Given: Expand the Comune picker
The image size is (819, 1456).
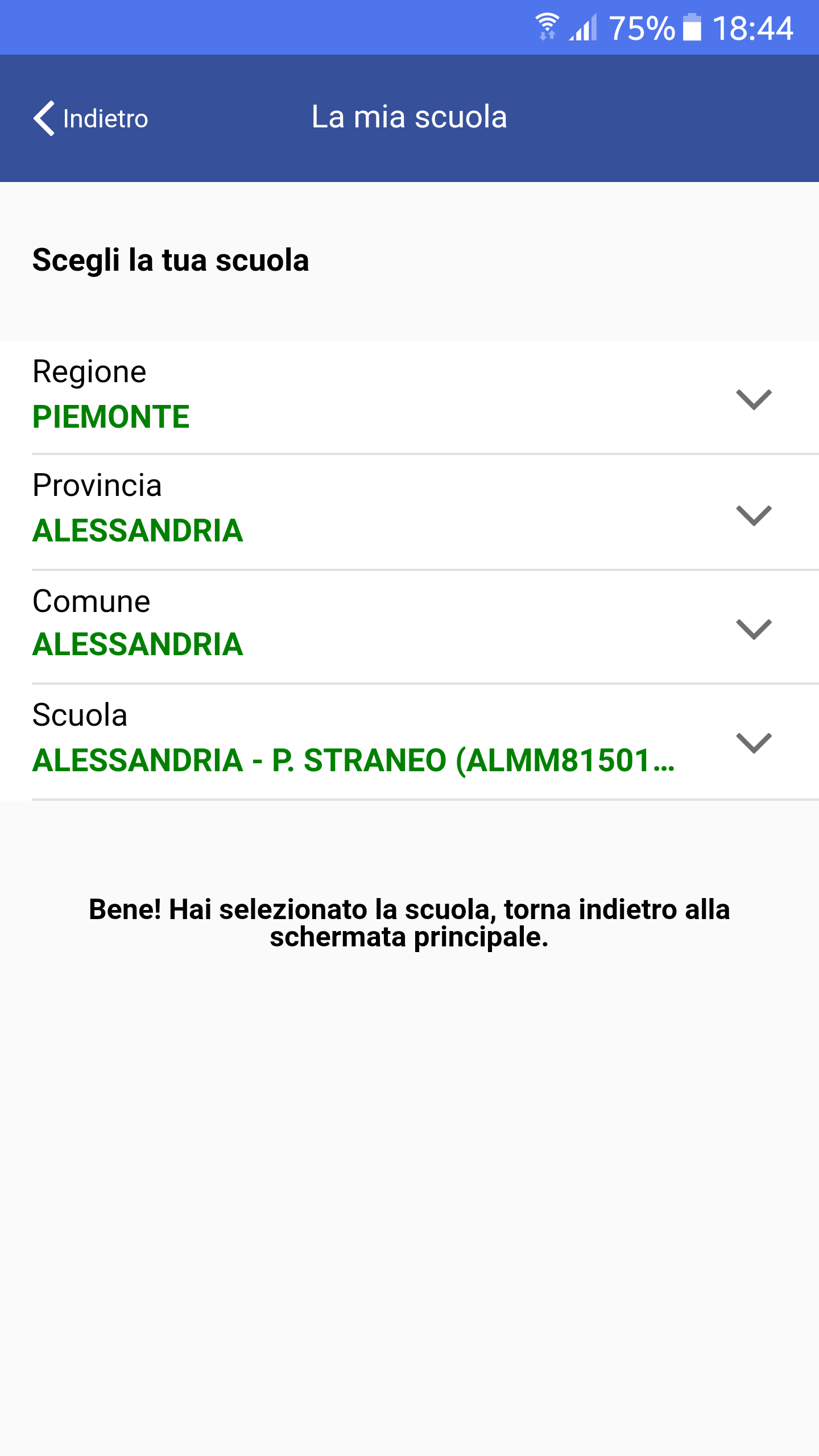Looking at the screenshot, I should 409,627.
